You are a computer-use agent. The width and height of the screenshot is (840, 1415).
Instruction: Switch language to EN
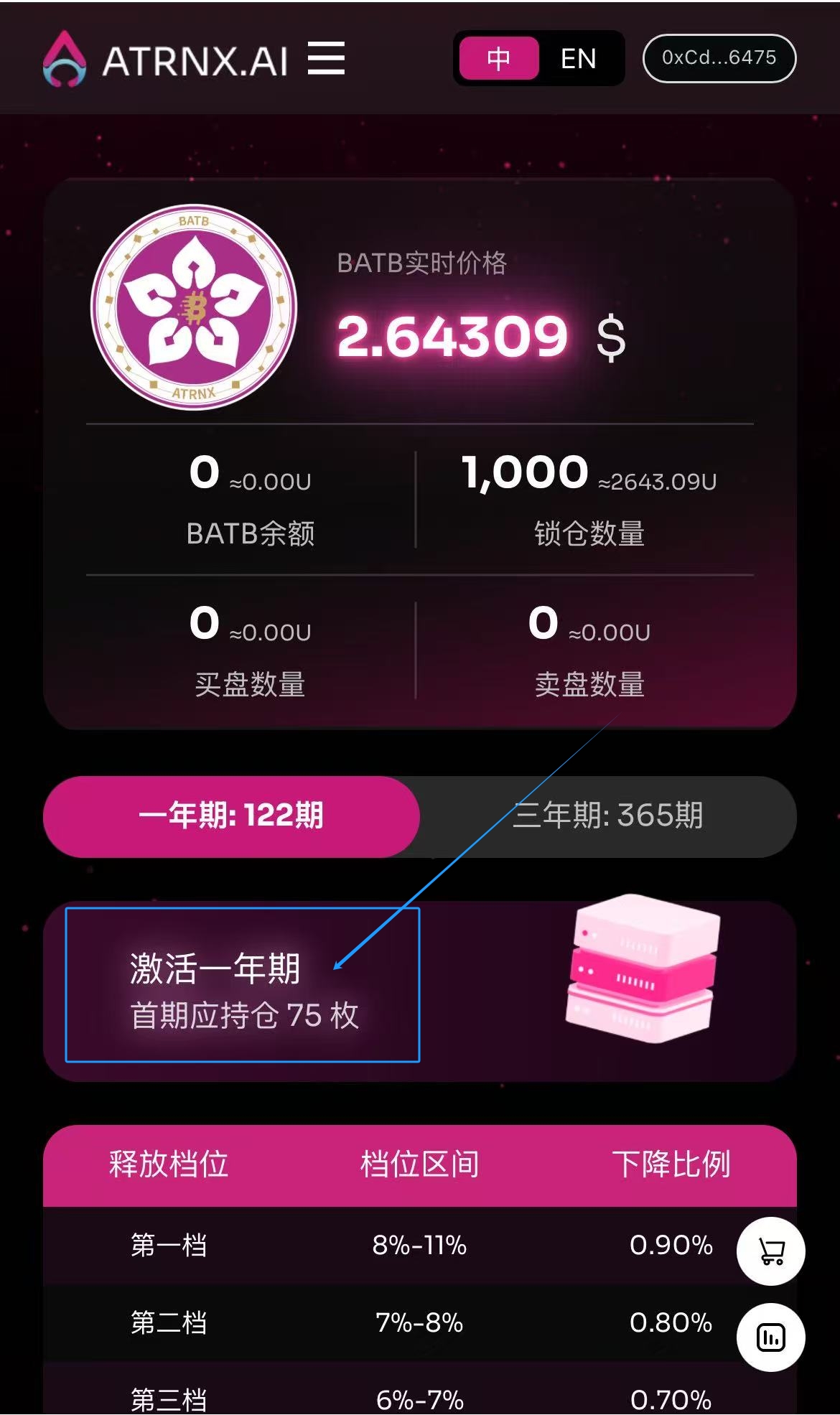[x=579, y=58]
